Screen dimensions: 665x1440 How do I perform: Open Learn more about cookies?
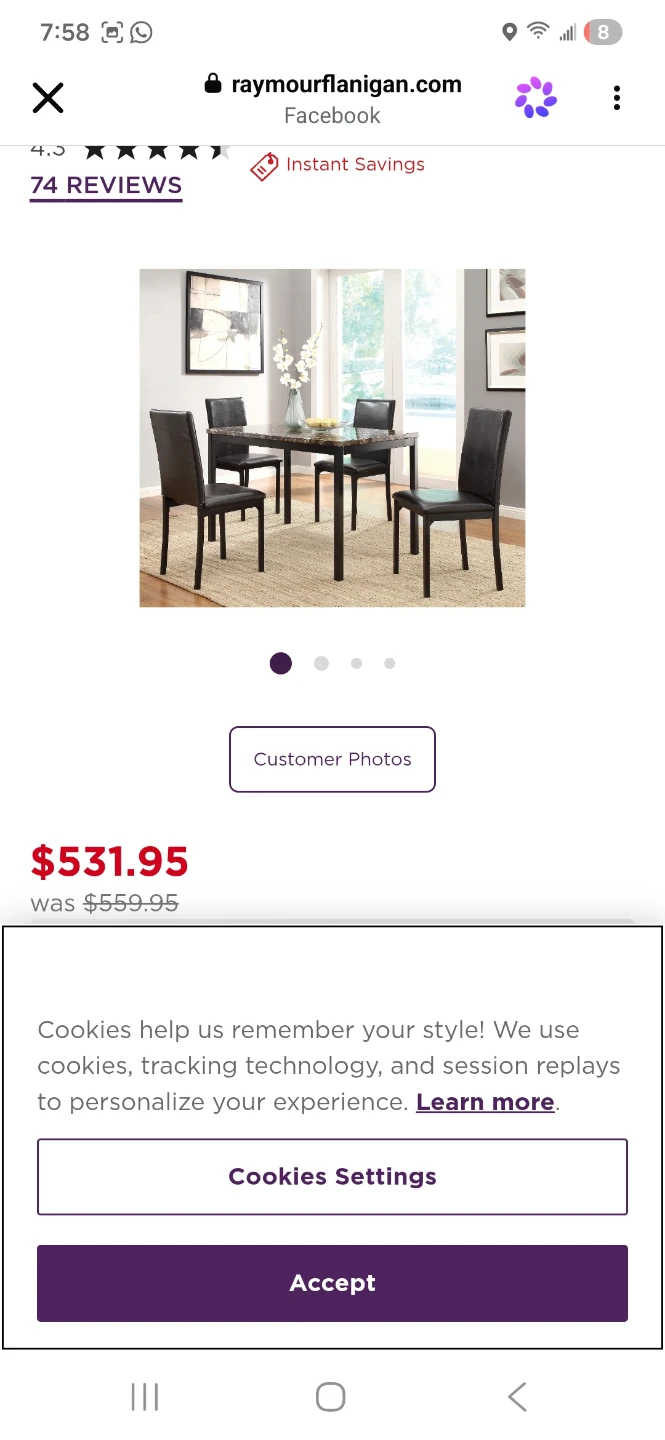pyautogui.click(x=485, y=1102)
